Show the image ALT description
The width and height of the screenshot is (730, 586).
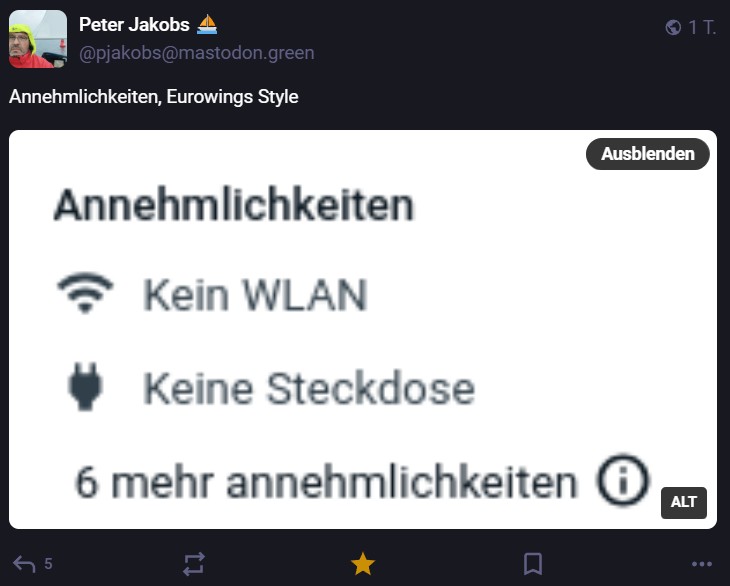tap(684, 502)
